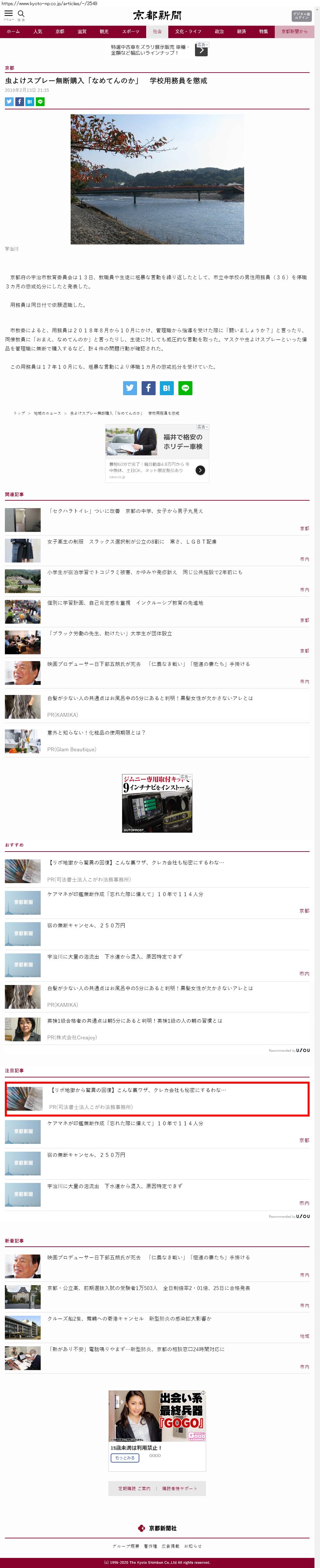The width and height of the screenshot is (320, 1568).
Task: Switch to the ホーム tab
Action: click(13, 31)
